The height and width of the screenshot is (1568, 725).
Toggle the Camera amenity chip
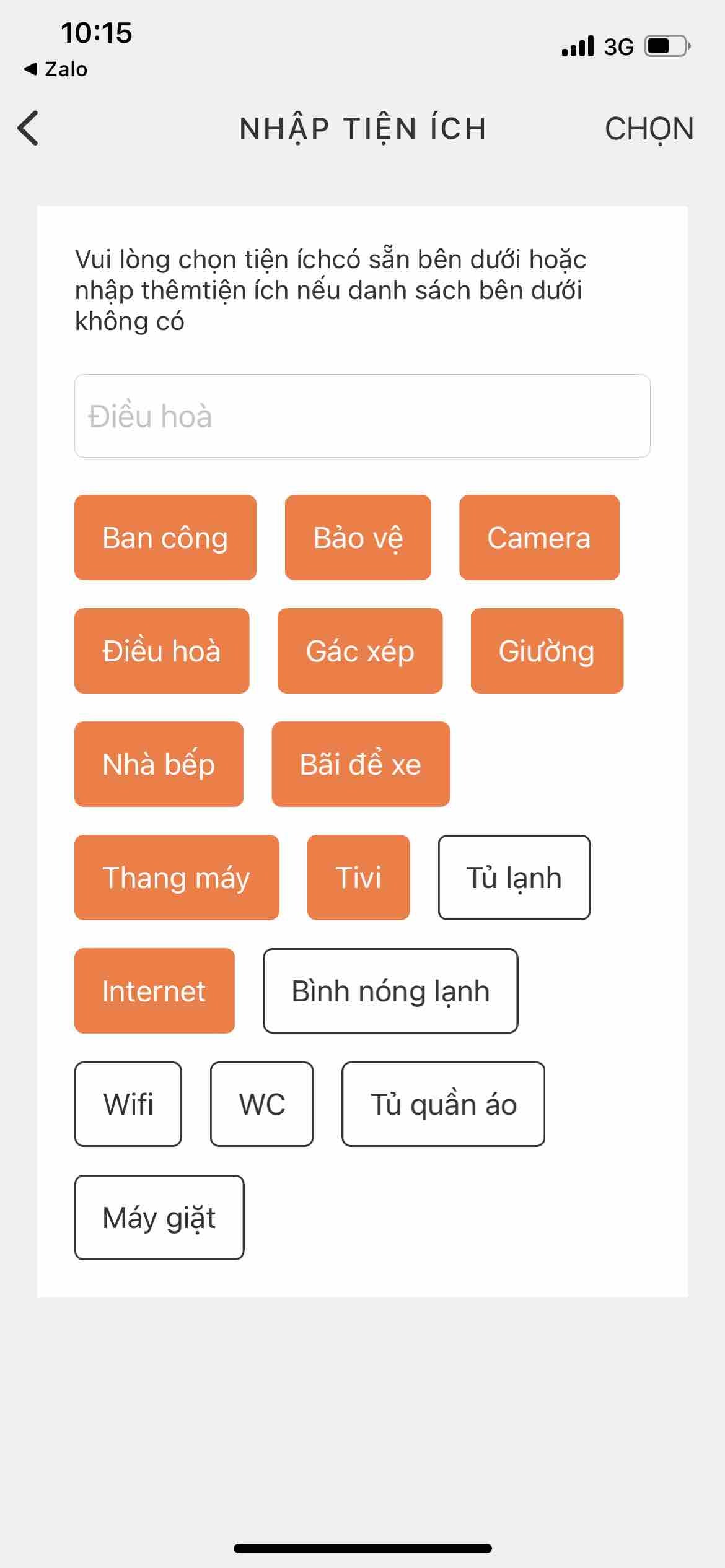[x=538, y=538]
